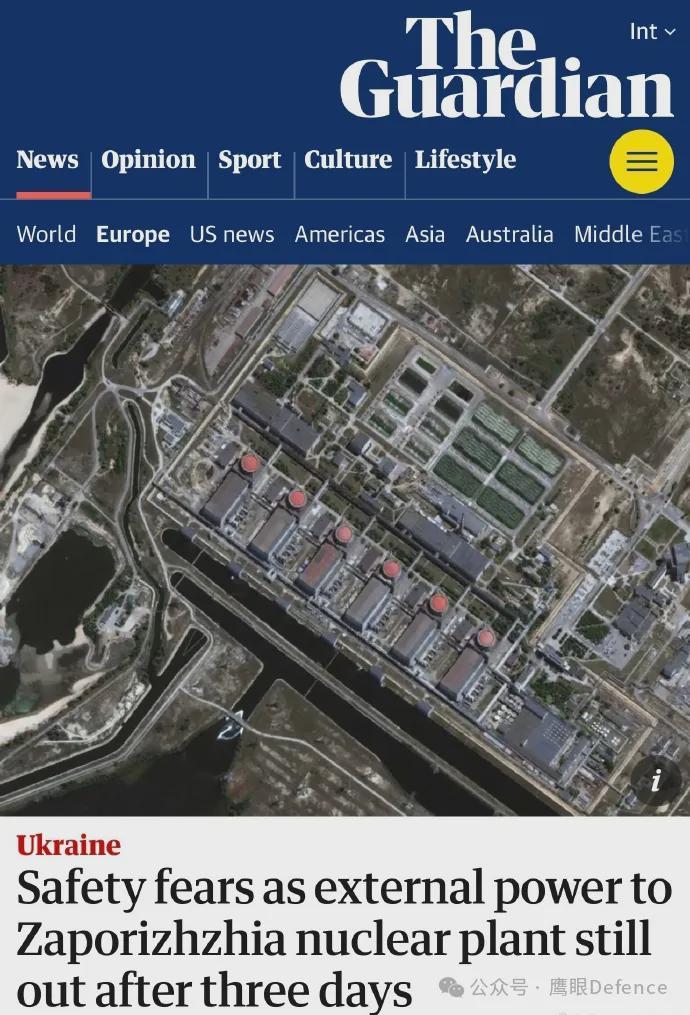The image size is (690, 1015).
Task: Browse the Asia subsection
Action: click(425, 234)
